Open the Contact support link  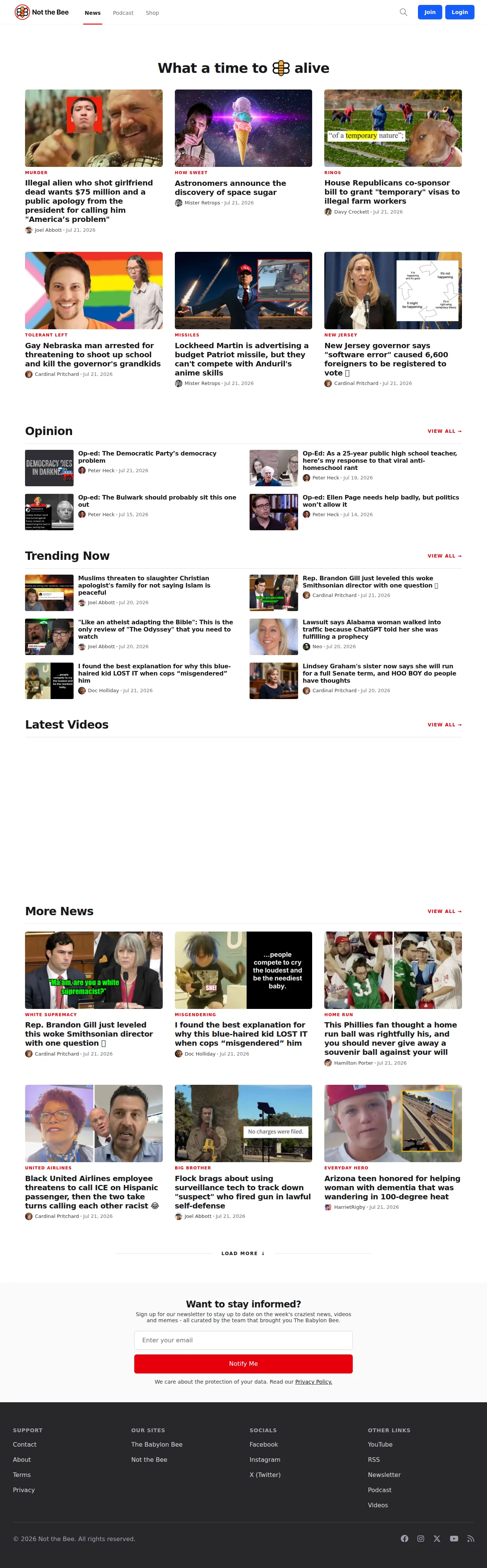(24, 1444)
